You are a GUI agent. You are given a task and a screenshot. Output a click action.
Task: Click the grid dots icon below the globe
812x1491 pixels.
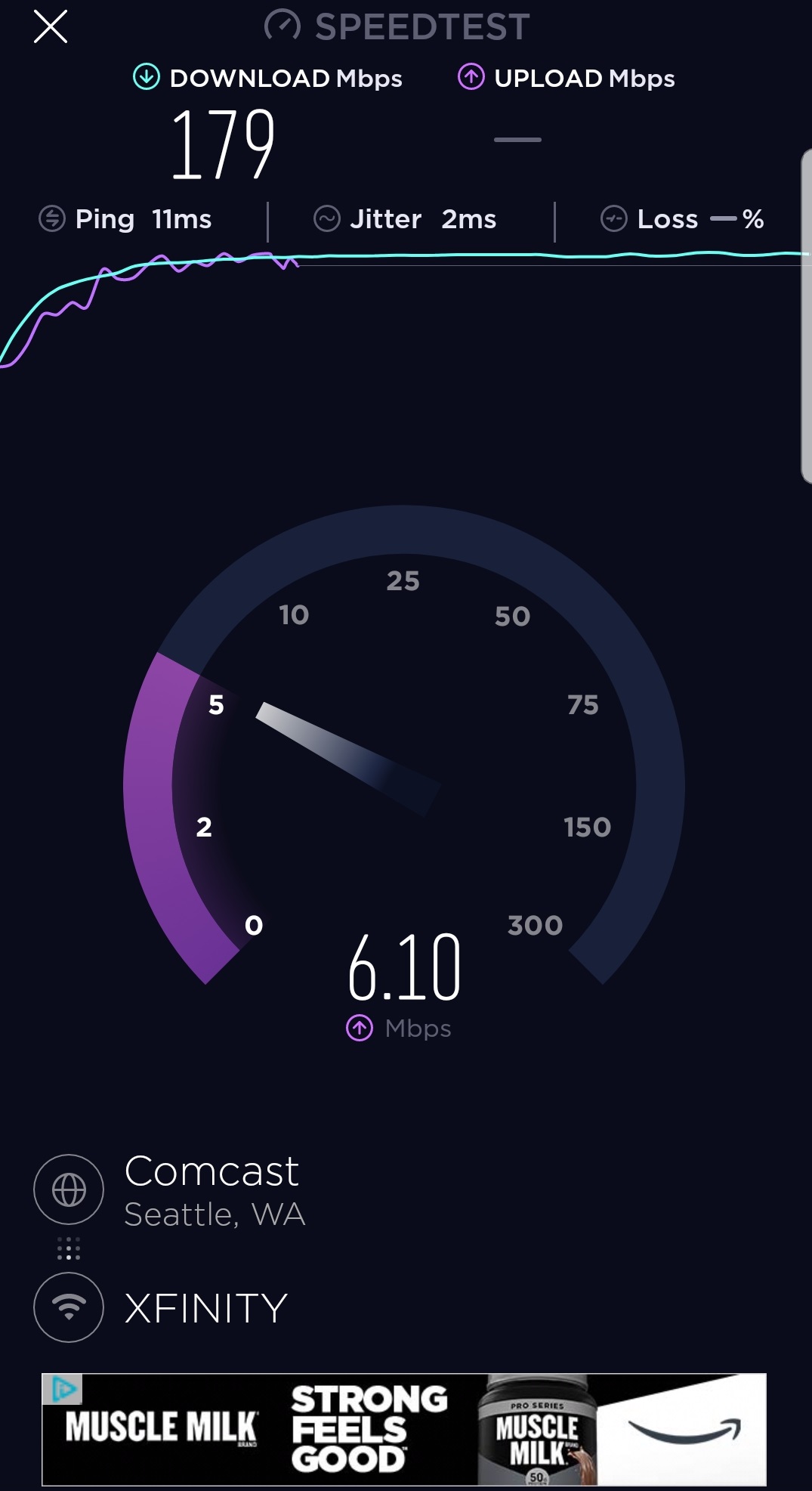pyautogui.click(x=68, y=1248)
